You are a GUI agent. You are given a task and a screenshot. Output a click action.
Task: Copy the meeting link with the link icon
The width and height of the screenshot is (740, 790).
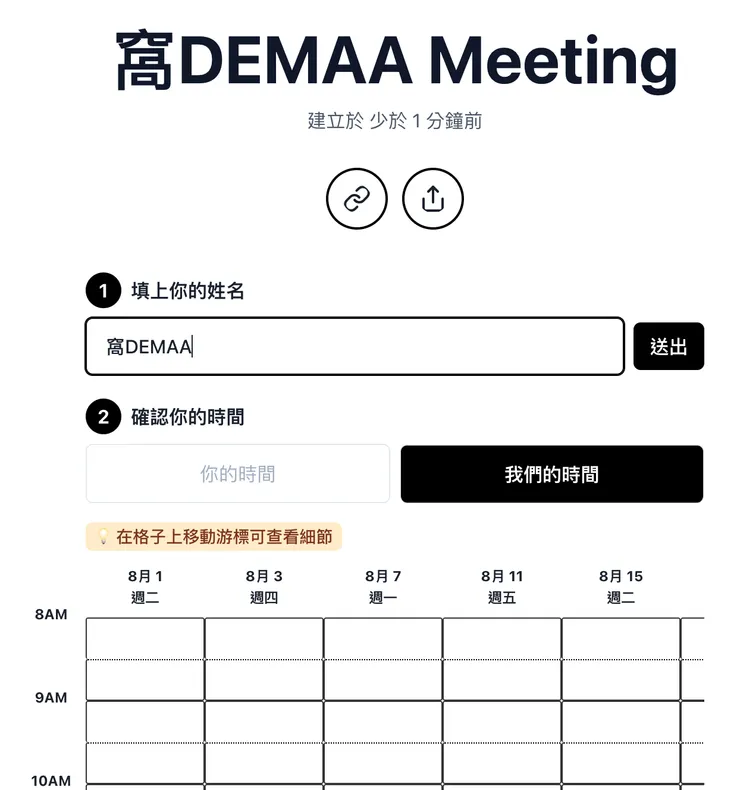coord(356,198)
